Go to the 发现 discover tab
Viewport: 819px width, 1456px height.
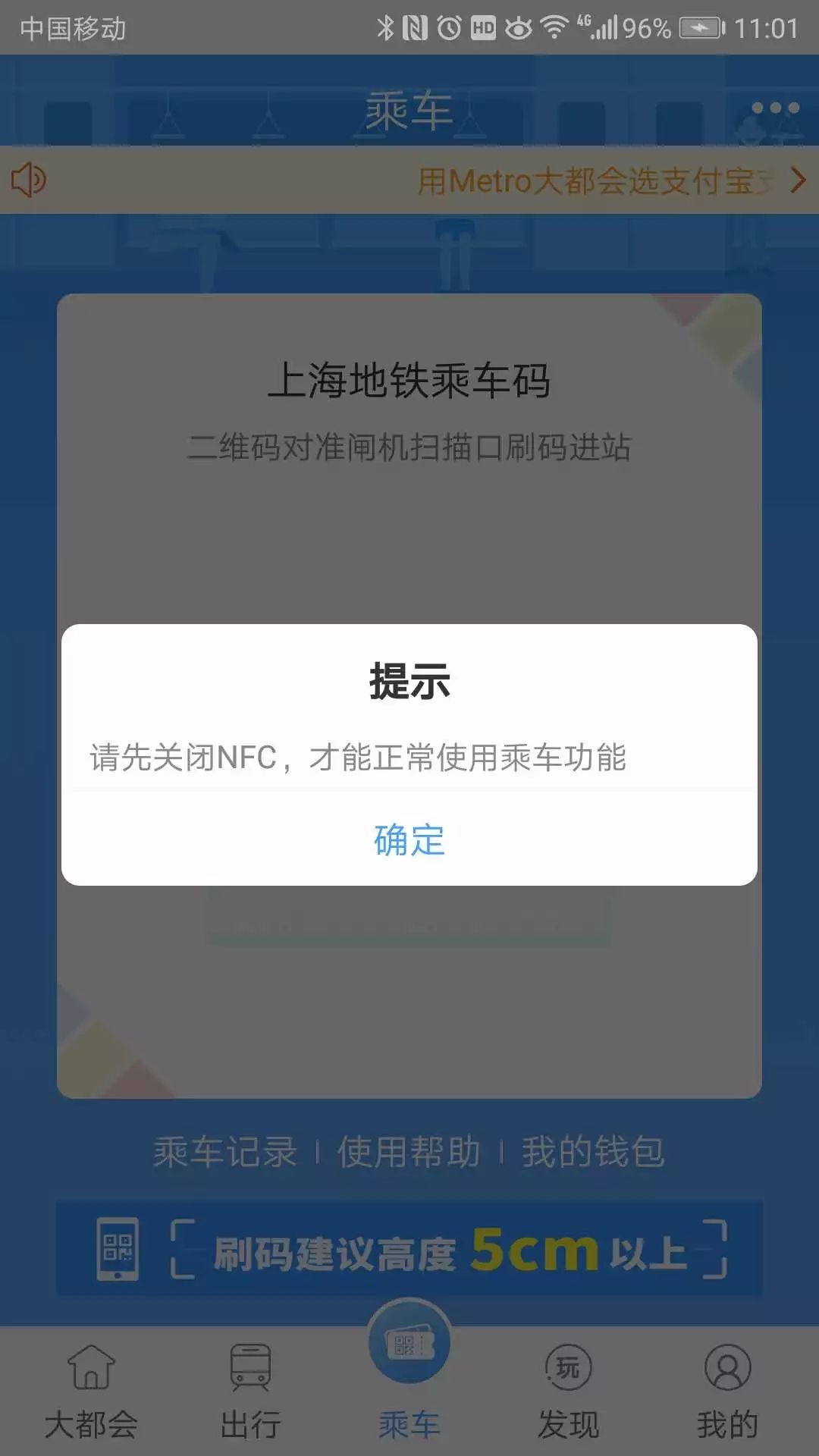point(569,1392)
